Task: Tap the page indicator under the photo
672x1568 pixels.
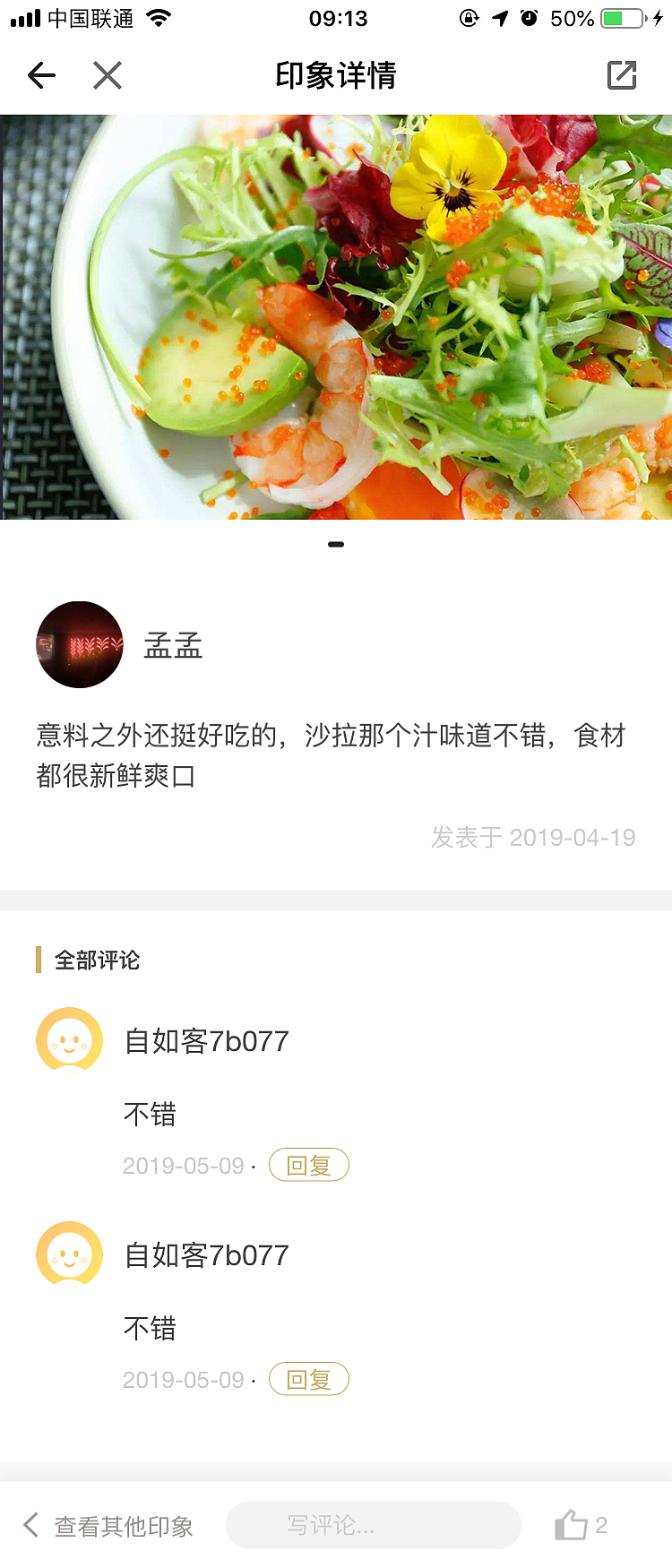Action: click(336, 544)
